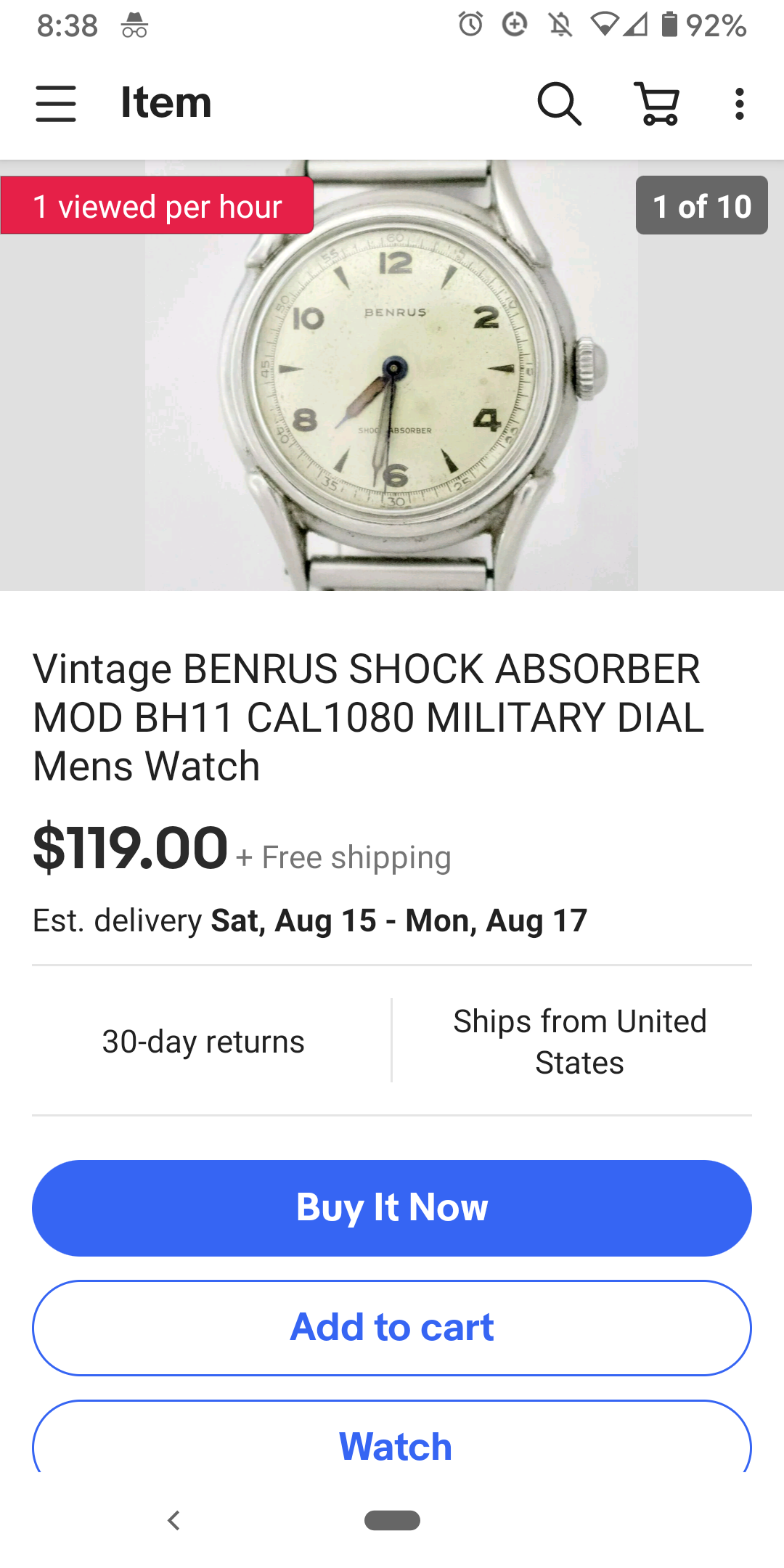Open the hamburger navigation menu
Screen dimensions: 784x1568
click(56, 104)
